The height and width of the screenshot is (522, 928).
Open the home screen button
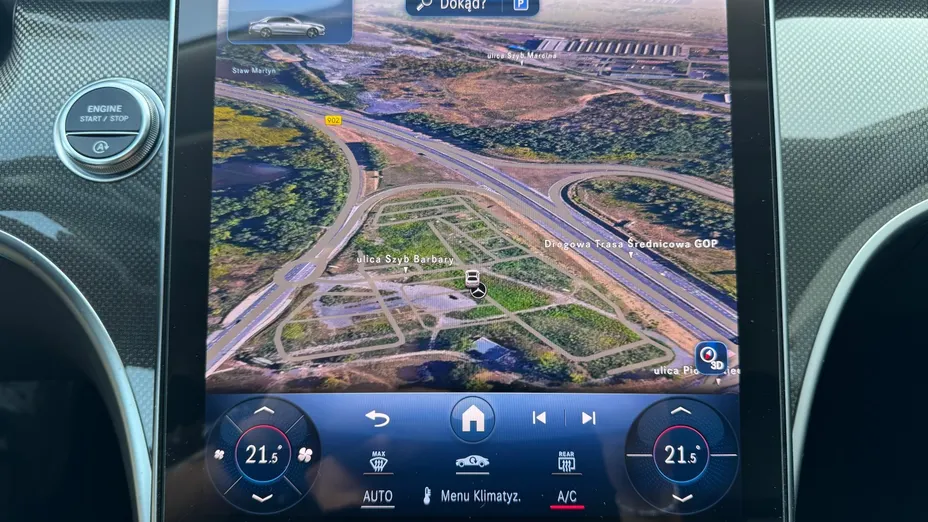coord(472,419)
